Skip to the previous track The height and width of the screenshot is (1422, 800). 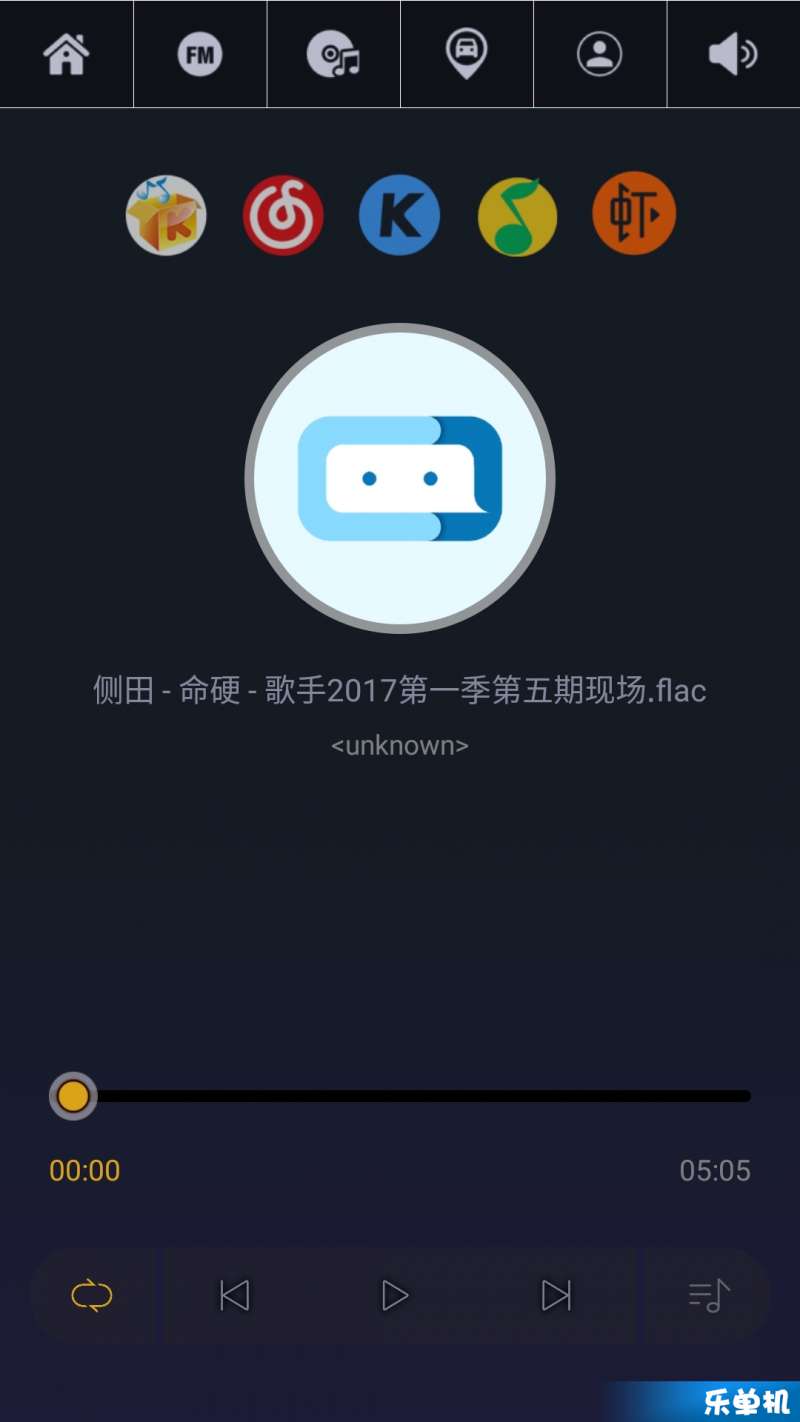(234, 1296)
